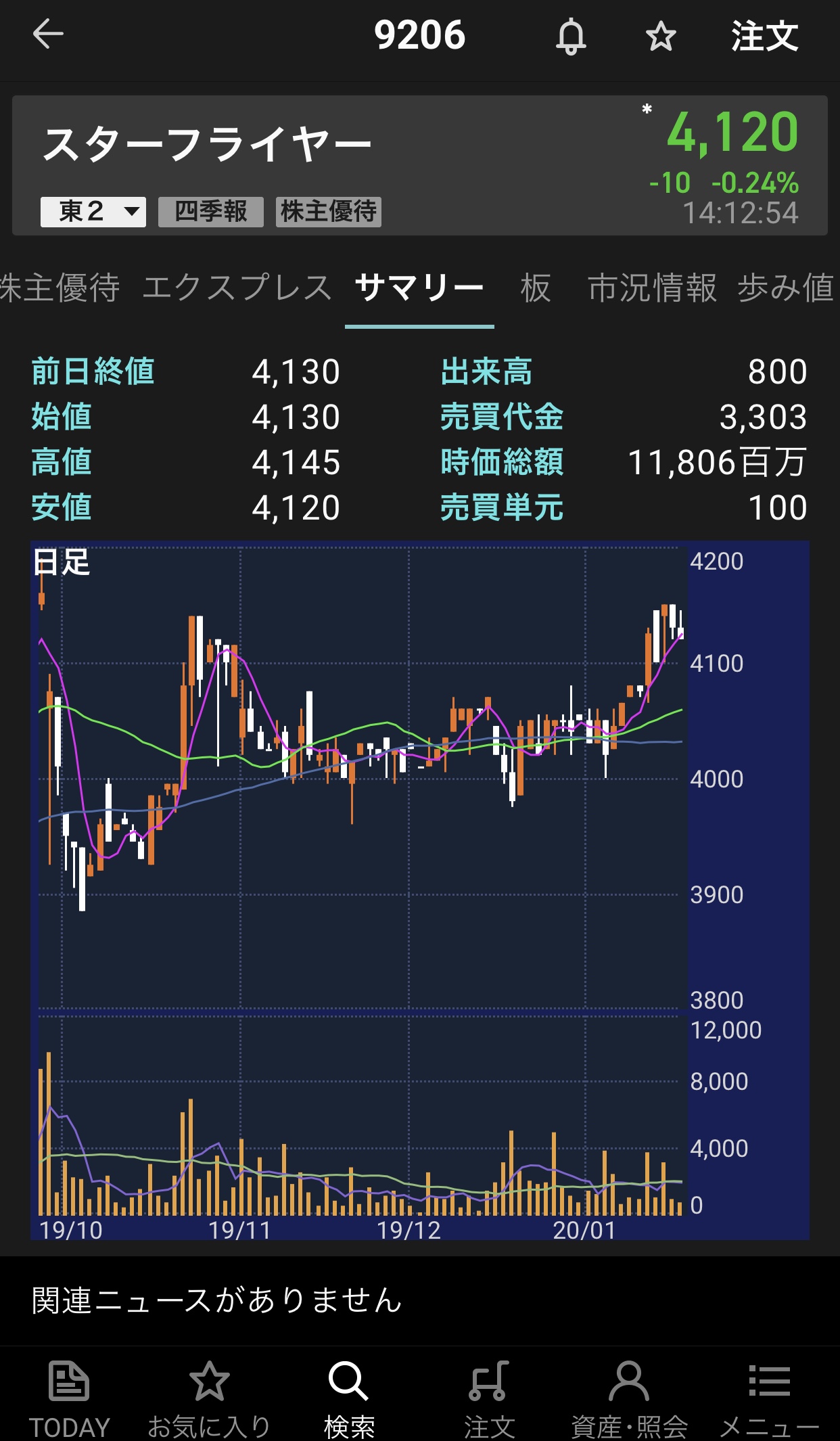Viewport: 840px width, 1441px height.
Task: Open お気に入り in the bottom bar
Action: click(x=209, y=1398)
